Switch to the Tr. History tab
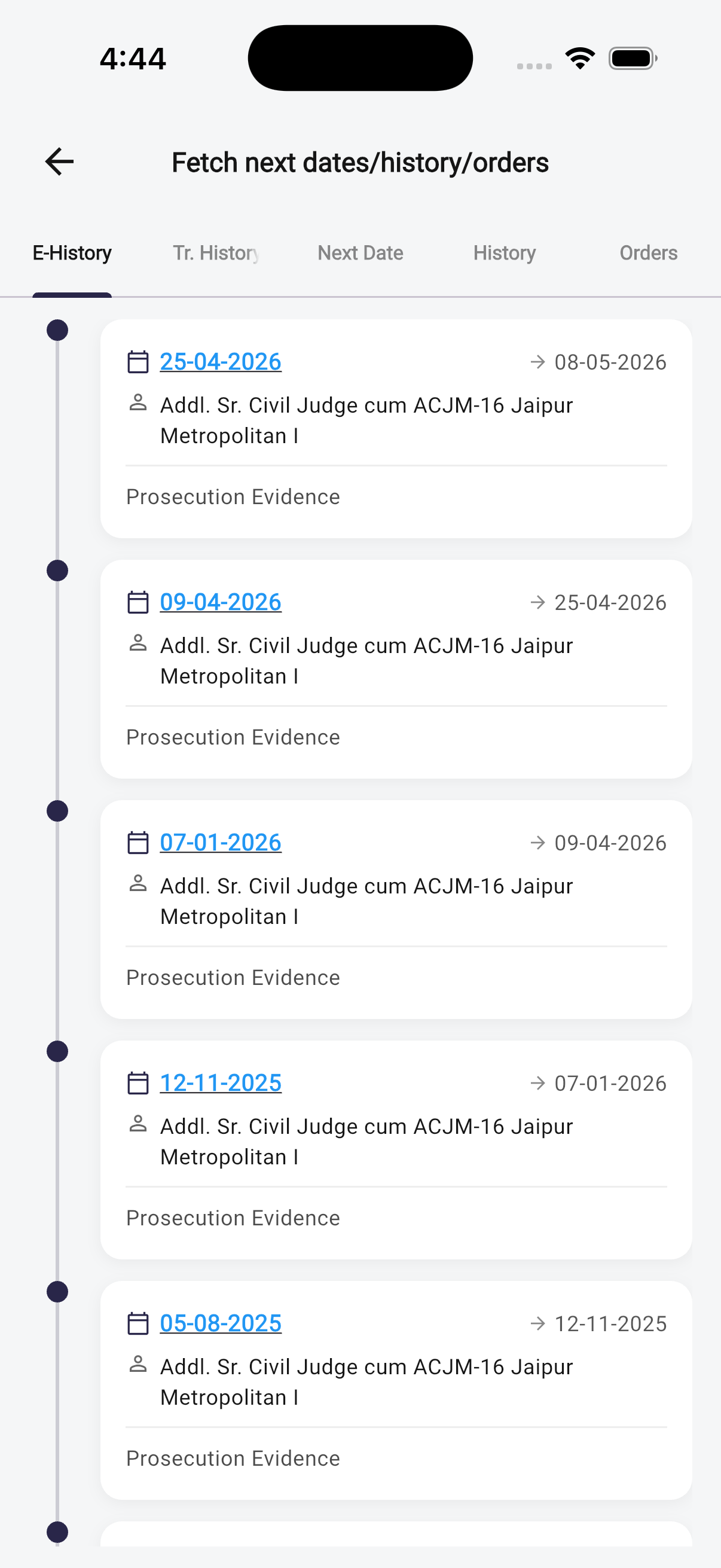Screen dimensions: 721x1568 (216, 252)
